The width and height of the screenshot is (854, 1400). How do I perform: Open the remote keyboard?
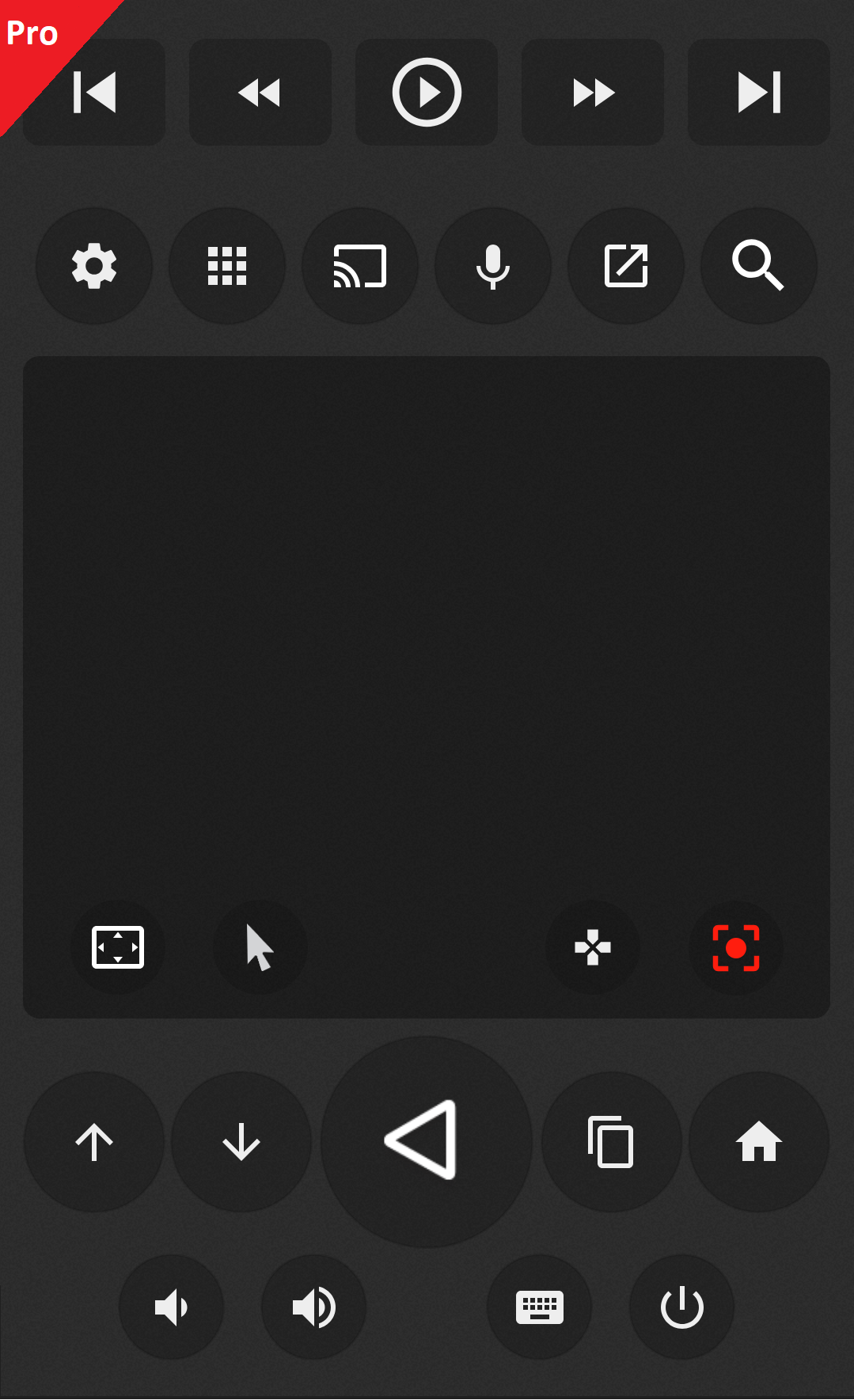click(540, 1307)
